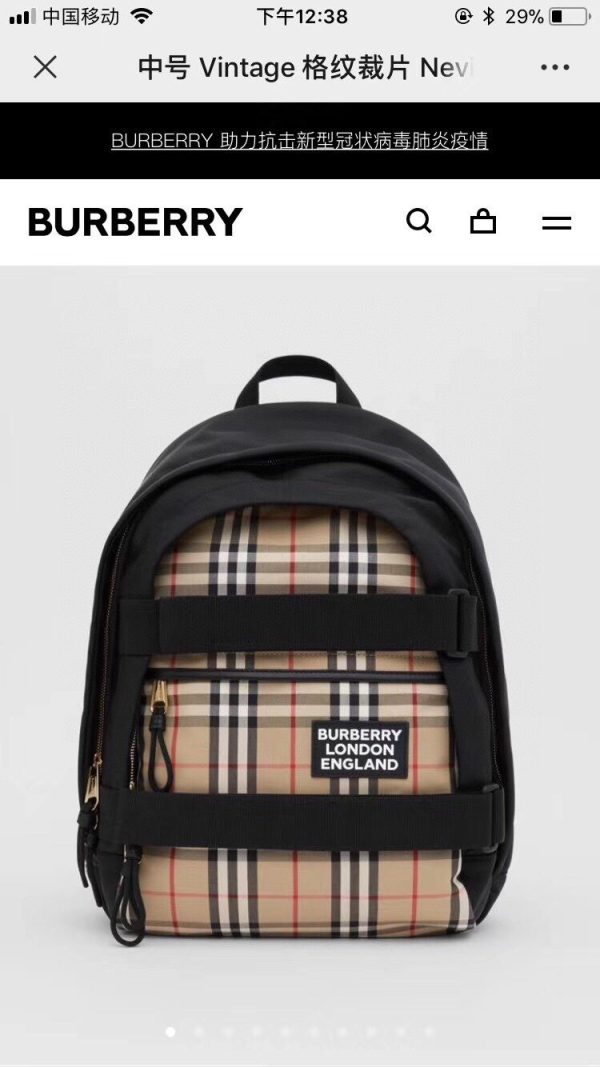Open the Burberry coronavirus relief announcement link
The height and width of the screenshot is (1067, 600).
[x=299, y=140]
